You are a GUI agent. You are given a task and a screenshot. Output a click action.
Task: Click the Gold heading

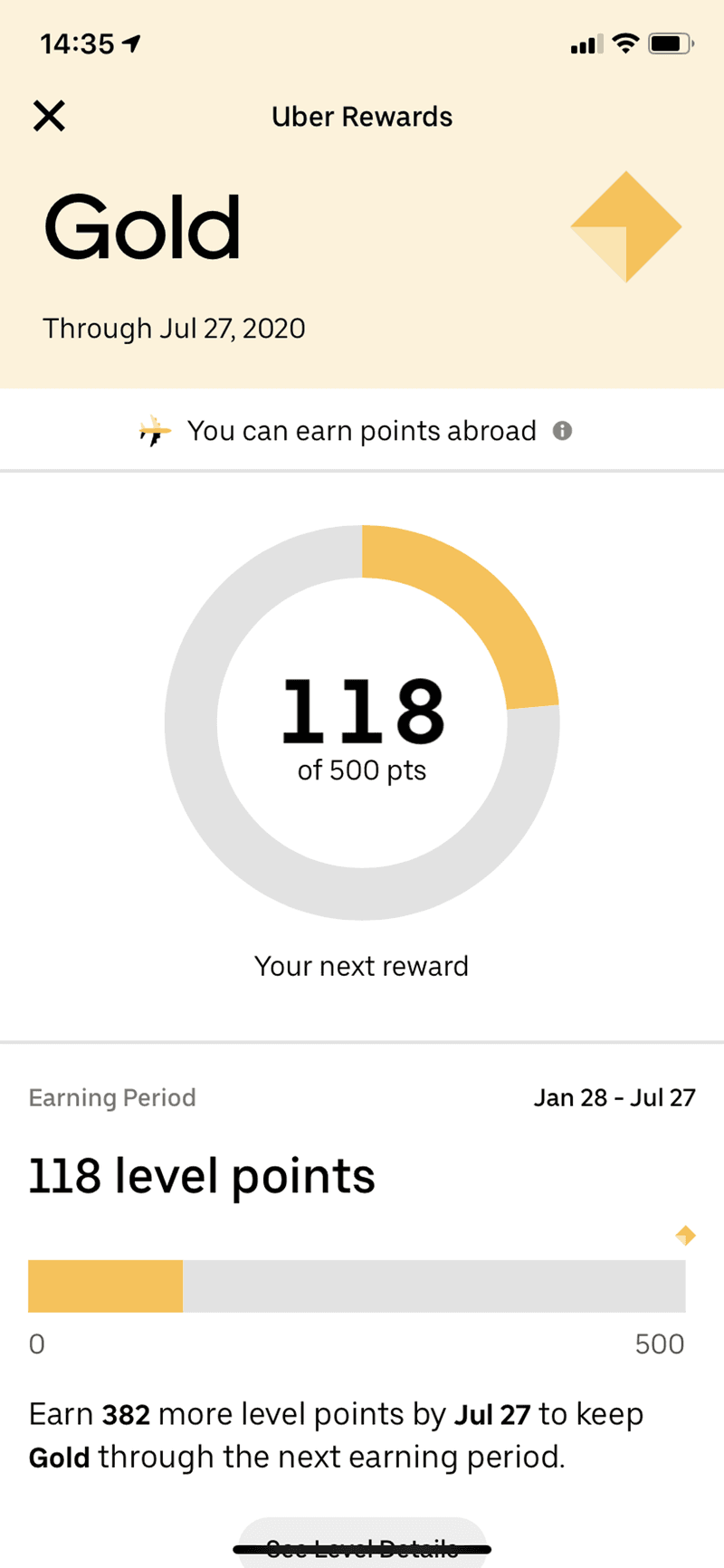coord(142,226)
